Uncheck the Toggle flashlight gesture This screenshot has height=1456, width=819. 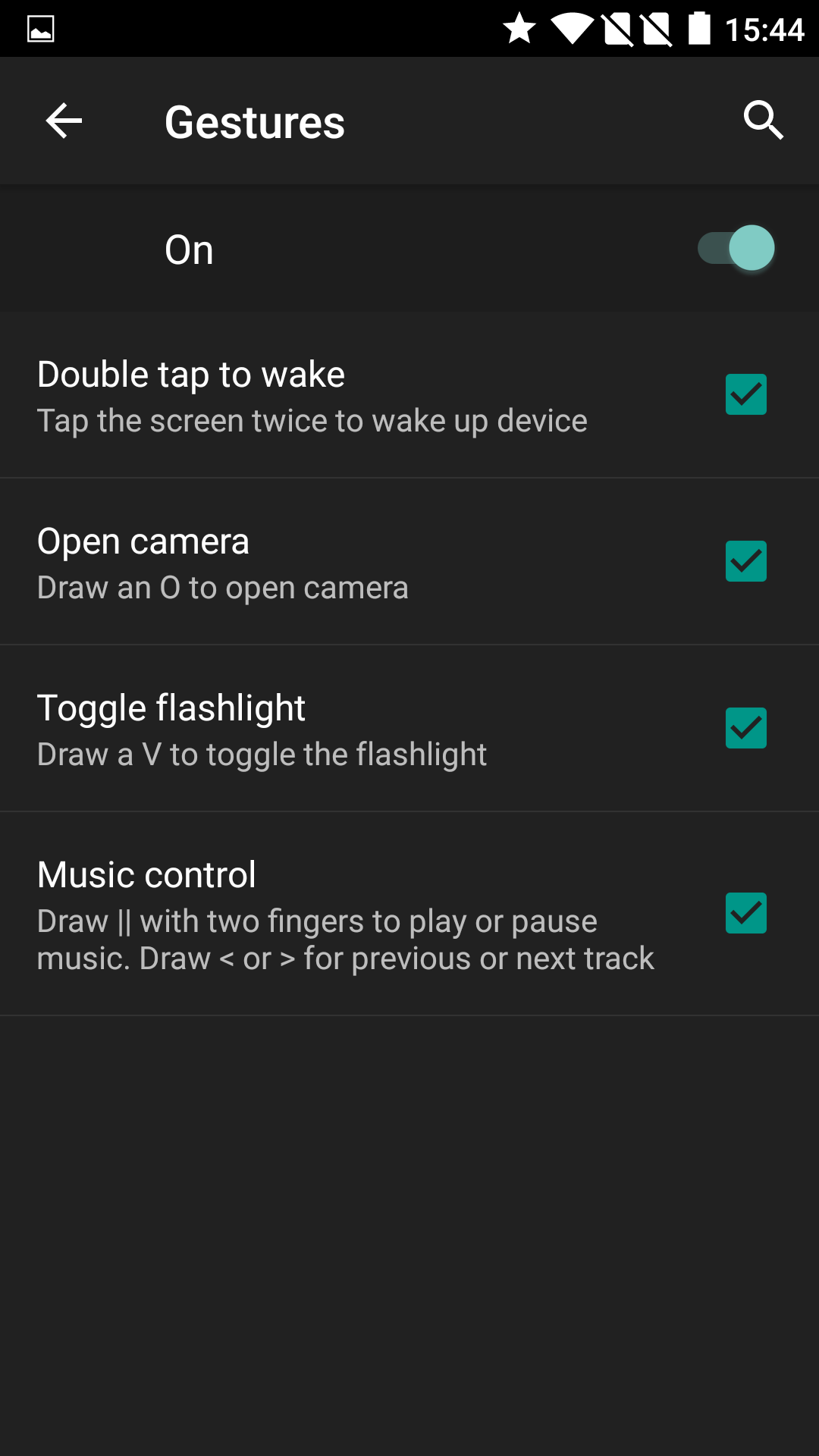click(x=746, y=728)
